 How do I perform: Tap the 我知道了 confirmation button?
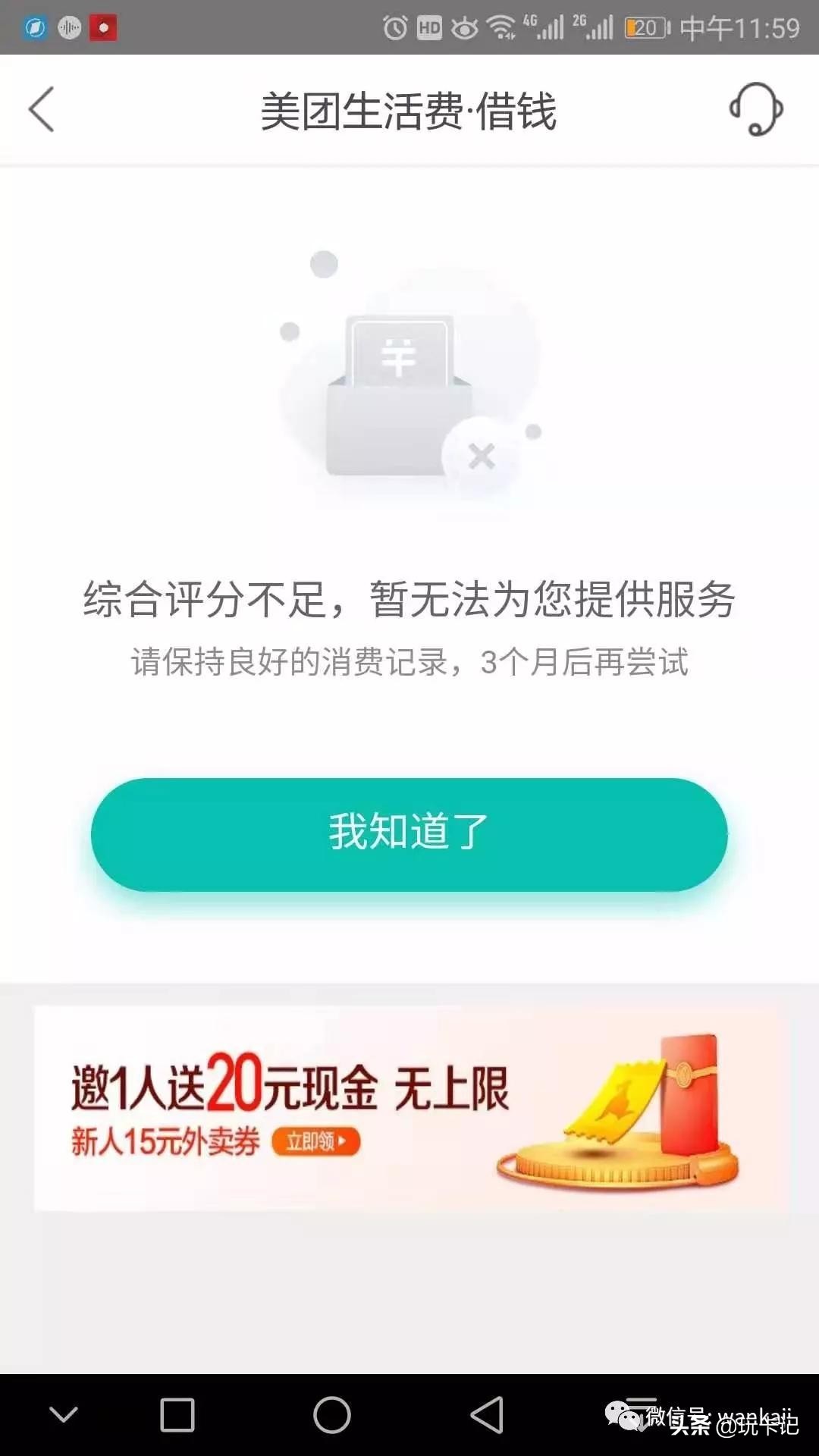(409, 832)
